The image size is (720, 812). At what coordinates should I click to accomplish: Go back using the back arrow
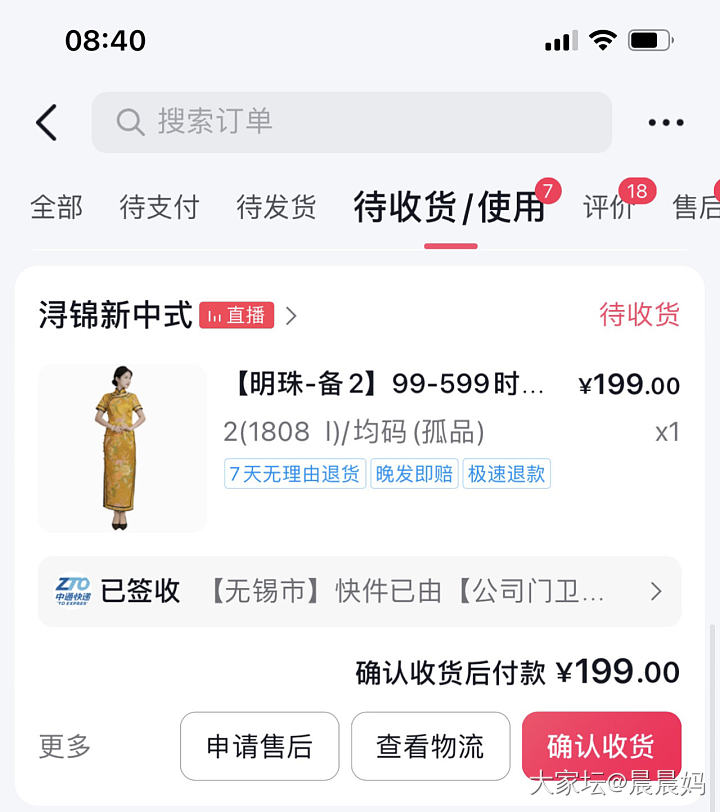[x=47, y=123]
